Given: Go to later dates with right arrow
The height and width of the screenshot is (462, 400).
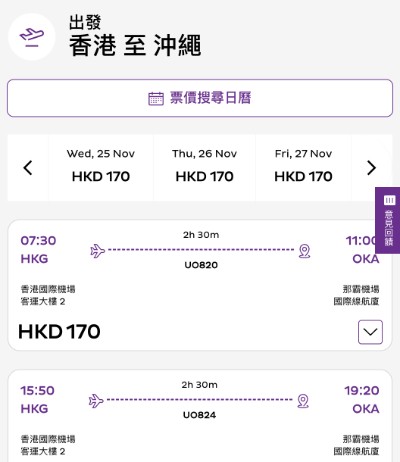Looking at the screenshot, I should (371, 168).
